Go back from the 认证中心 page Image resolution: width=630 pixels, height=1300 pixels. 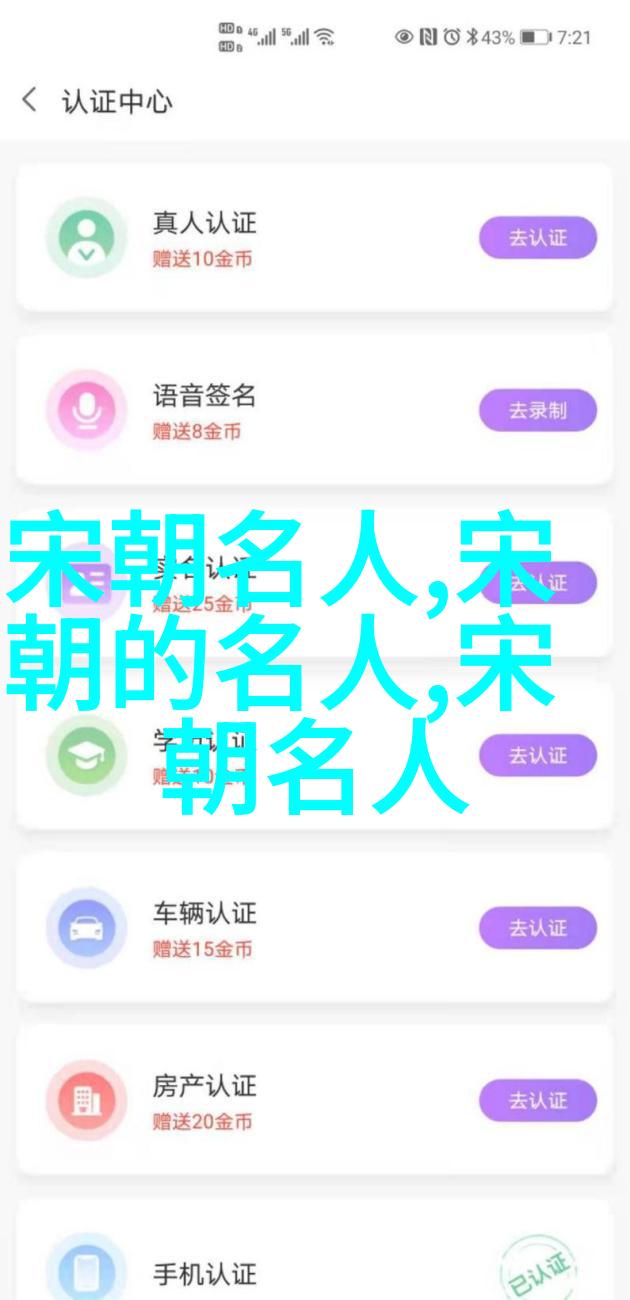click(x=29, y=101)
